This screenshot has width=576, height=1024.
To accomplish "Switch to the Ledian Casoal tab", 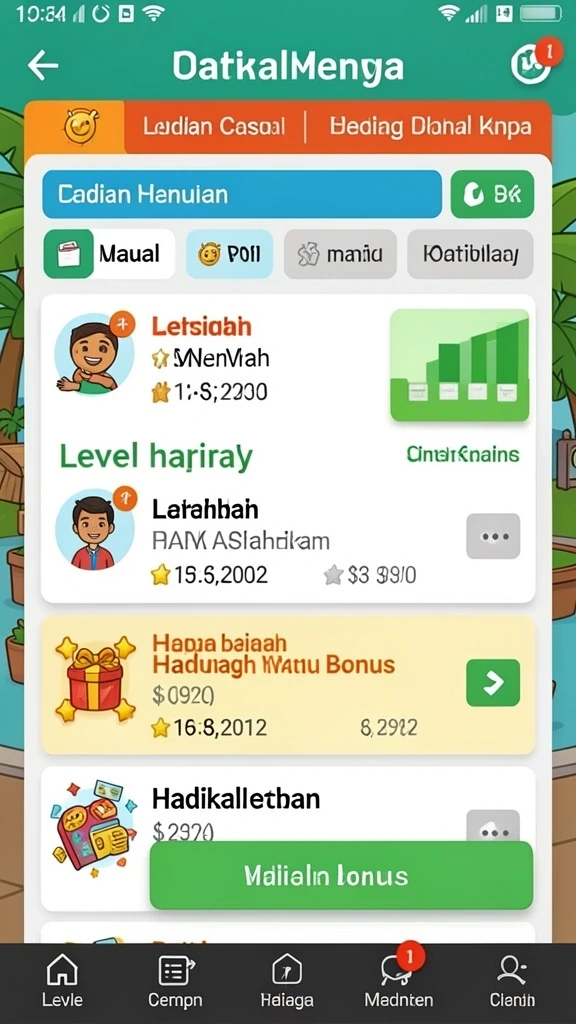I will pyautogui.click(x=214, y=126).
